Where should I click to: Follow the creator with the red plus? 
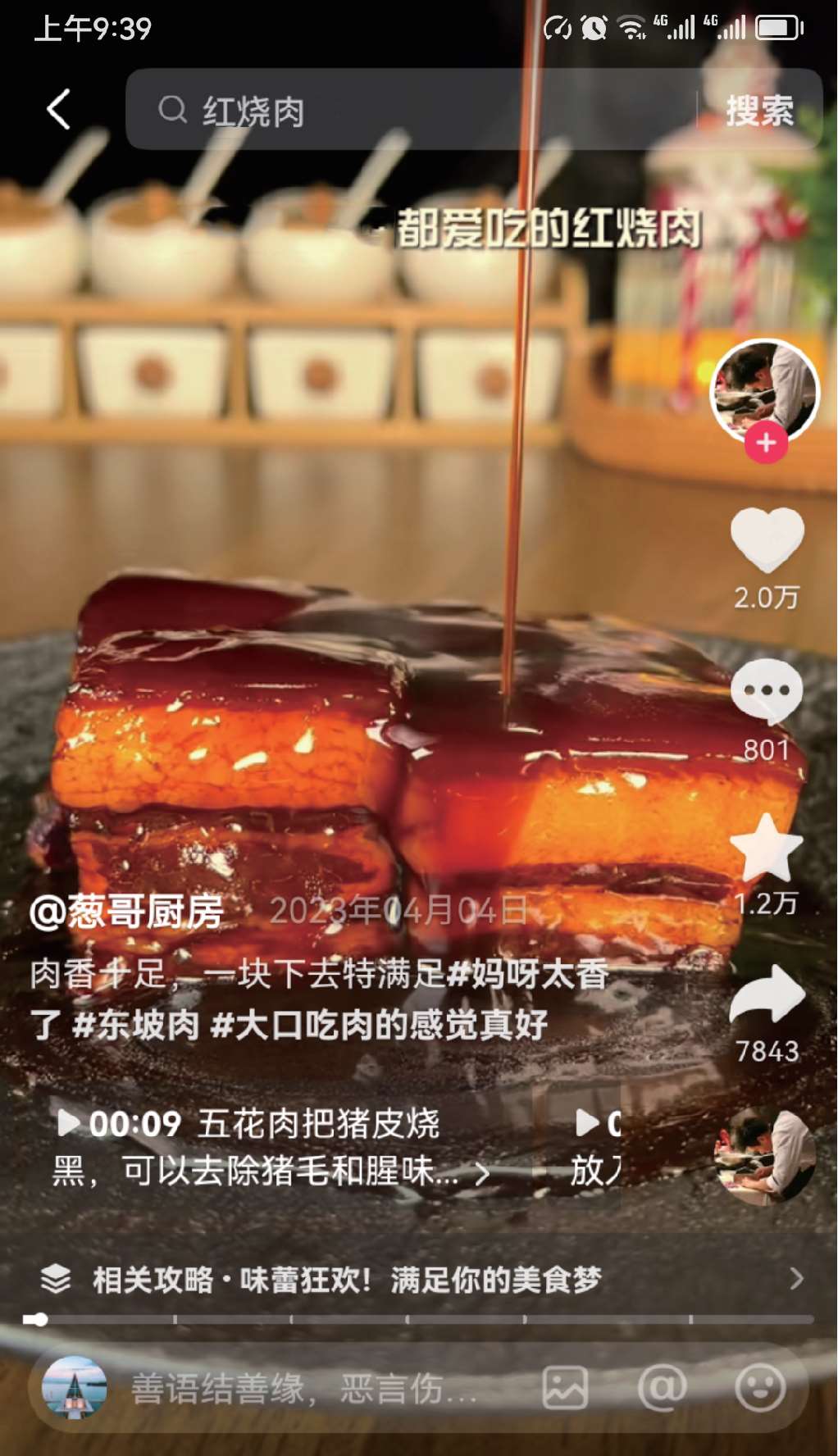point(766,444)
